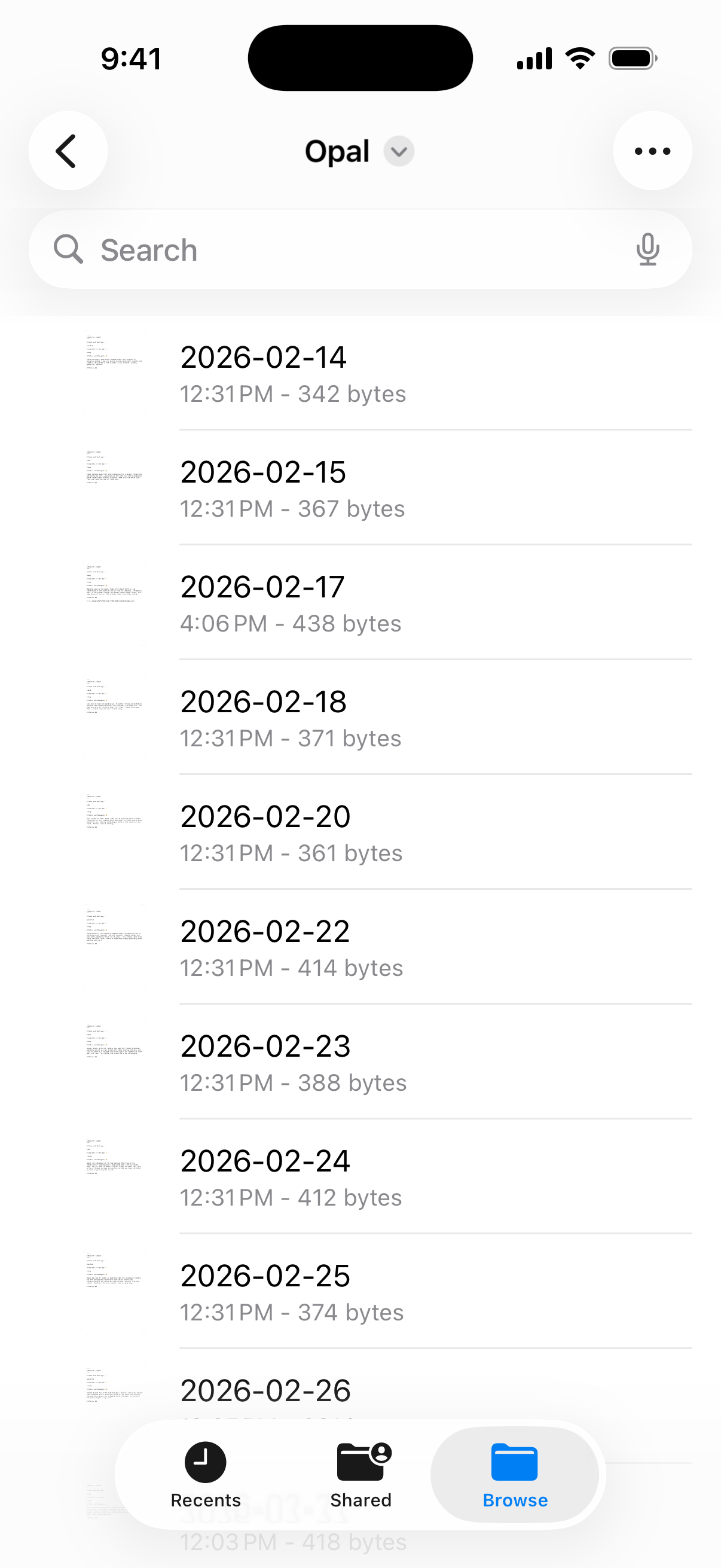
Task: Open more actions menu for Opal folder
Action: click(x=652, y=151)
